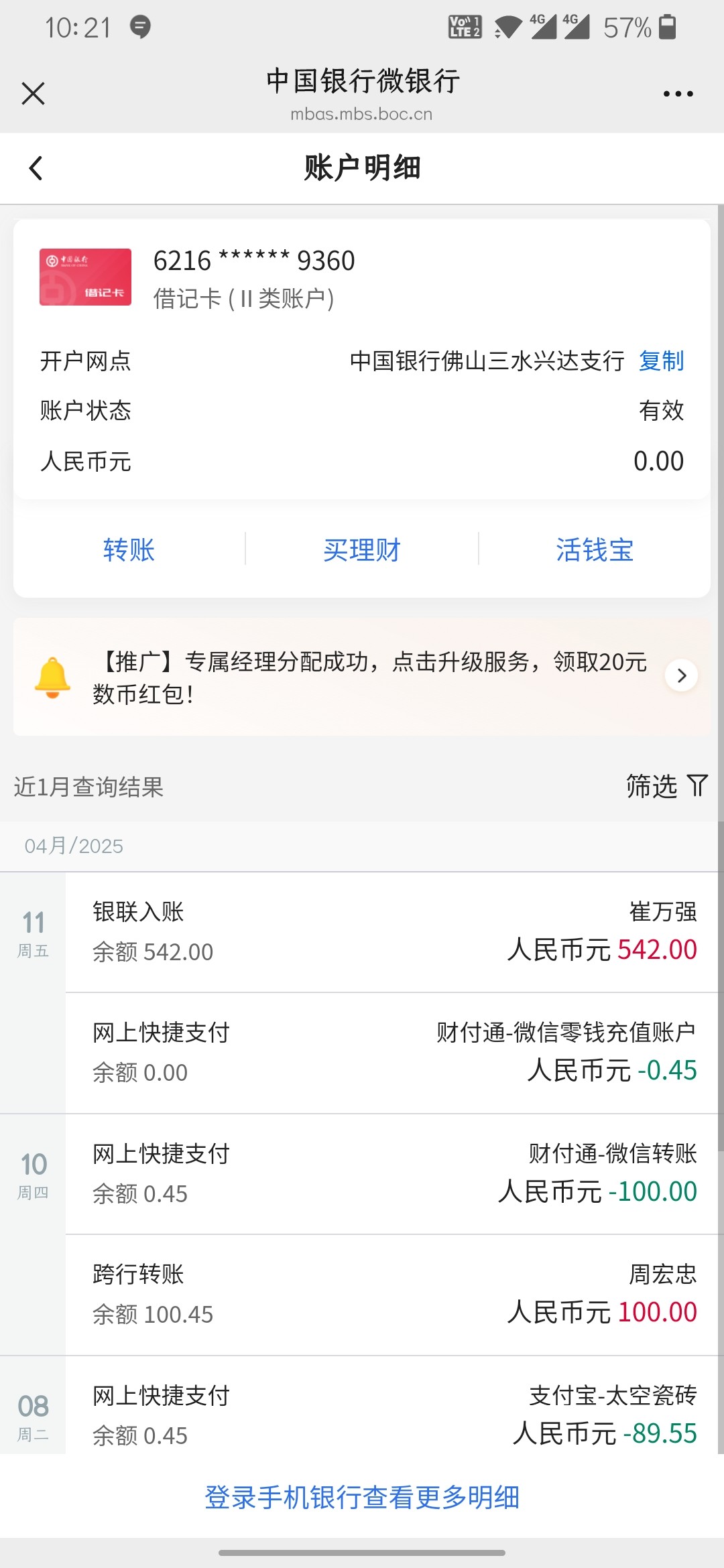Screen dimensions: 724x1568
Task: Open 买理财 wealth products
Action: [361, 550]
